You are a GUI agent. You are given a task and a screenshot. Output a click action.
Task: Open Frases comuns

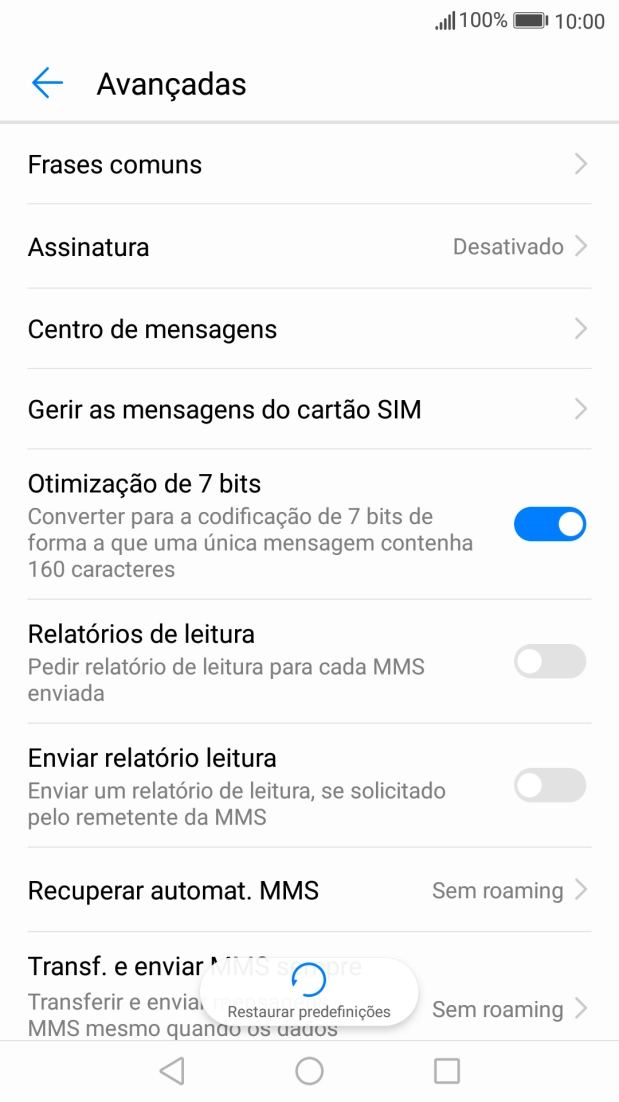coord(308,165)
